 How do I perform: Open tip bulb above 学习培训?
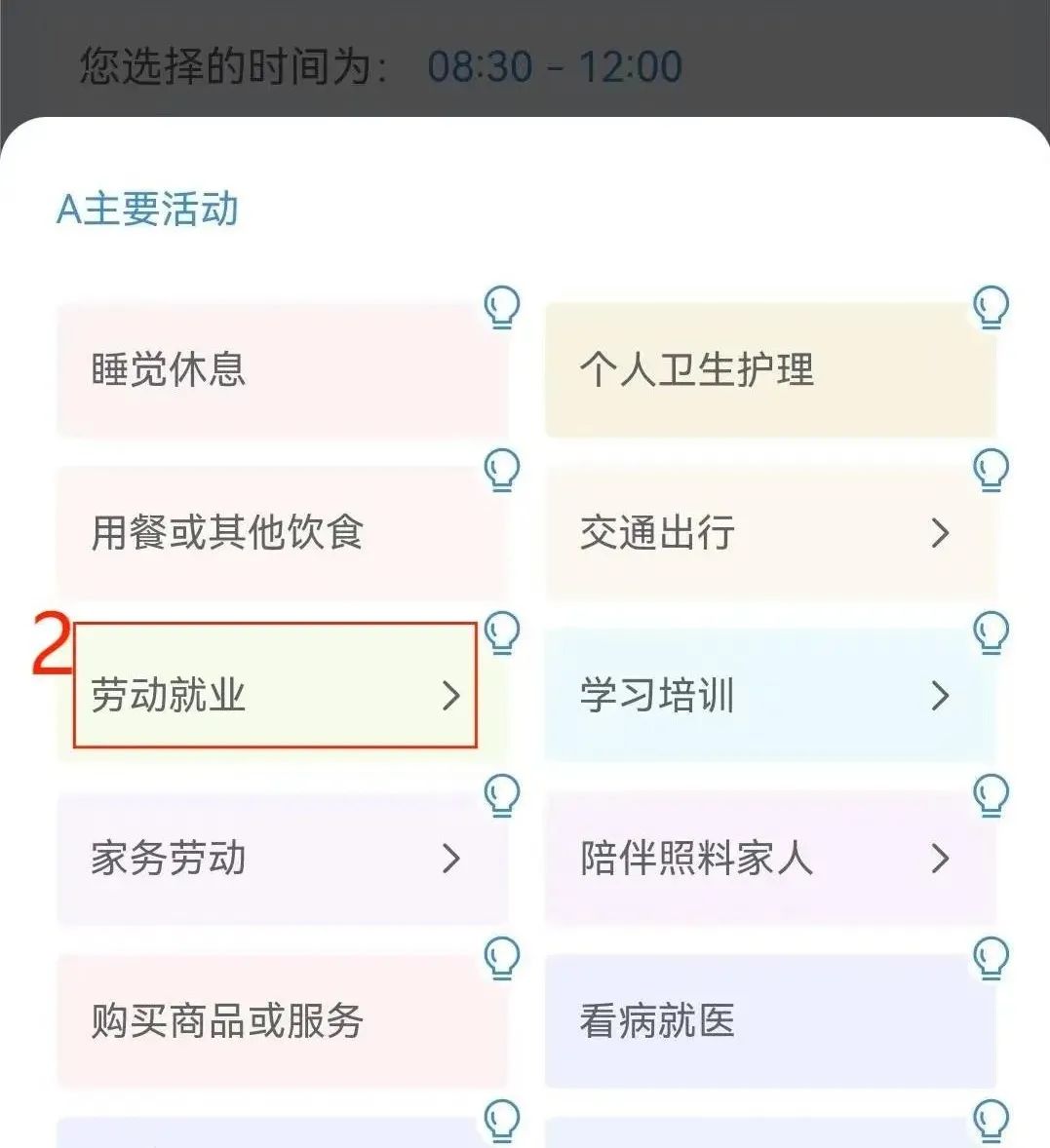(992, 632)
